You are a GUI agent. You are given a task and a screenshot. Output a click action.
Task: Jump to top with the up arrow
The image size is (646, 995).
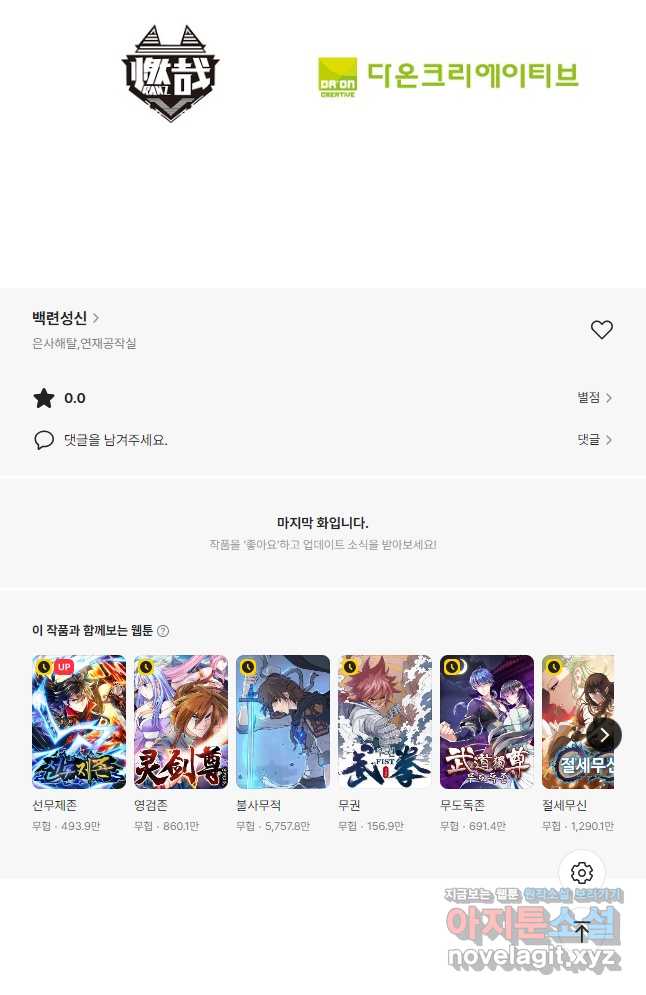(x=582, y=932)
